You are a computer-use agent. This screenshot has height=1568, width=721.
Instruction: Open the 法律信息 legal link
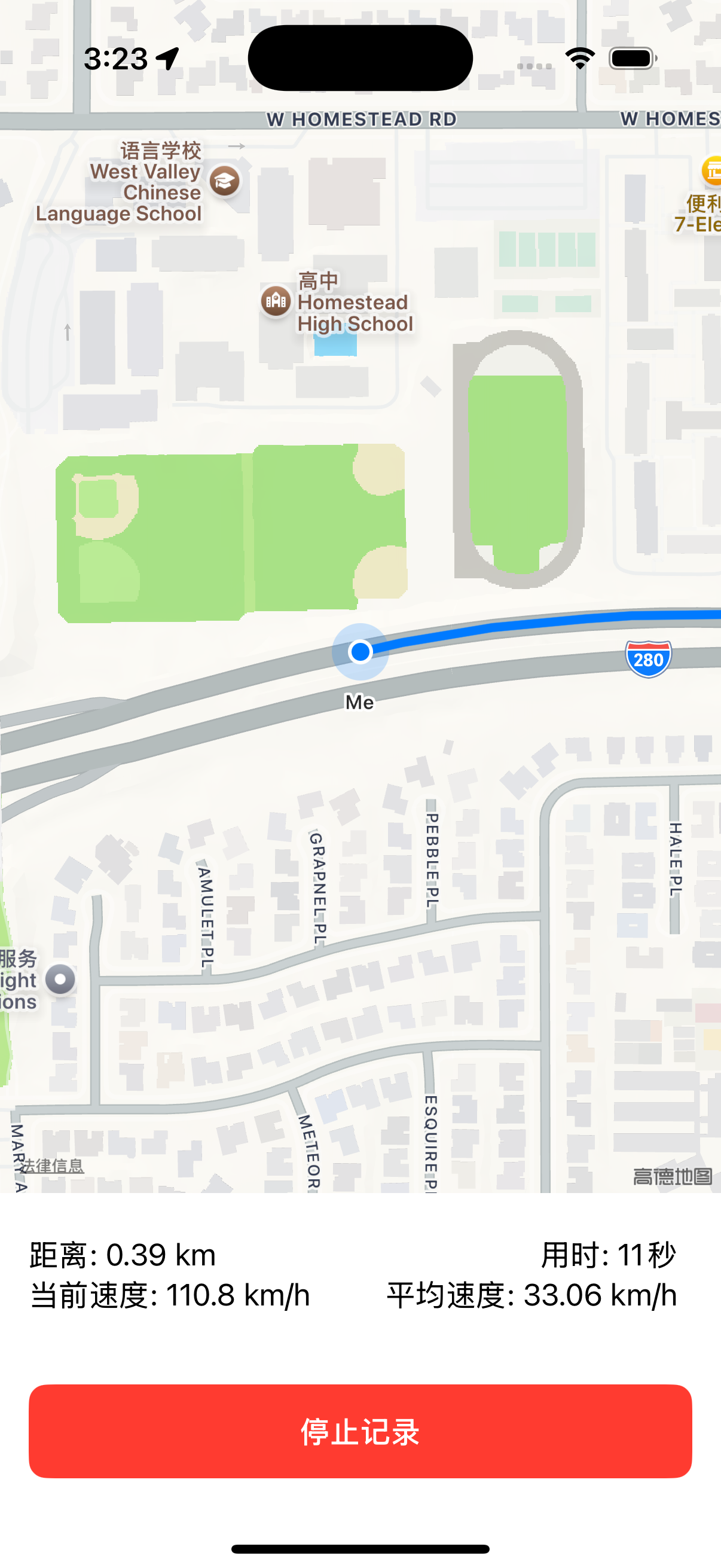click(x=53, y=1166)
